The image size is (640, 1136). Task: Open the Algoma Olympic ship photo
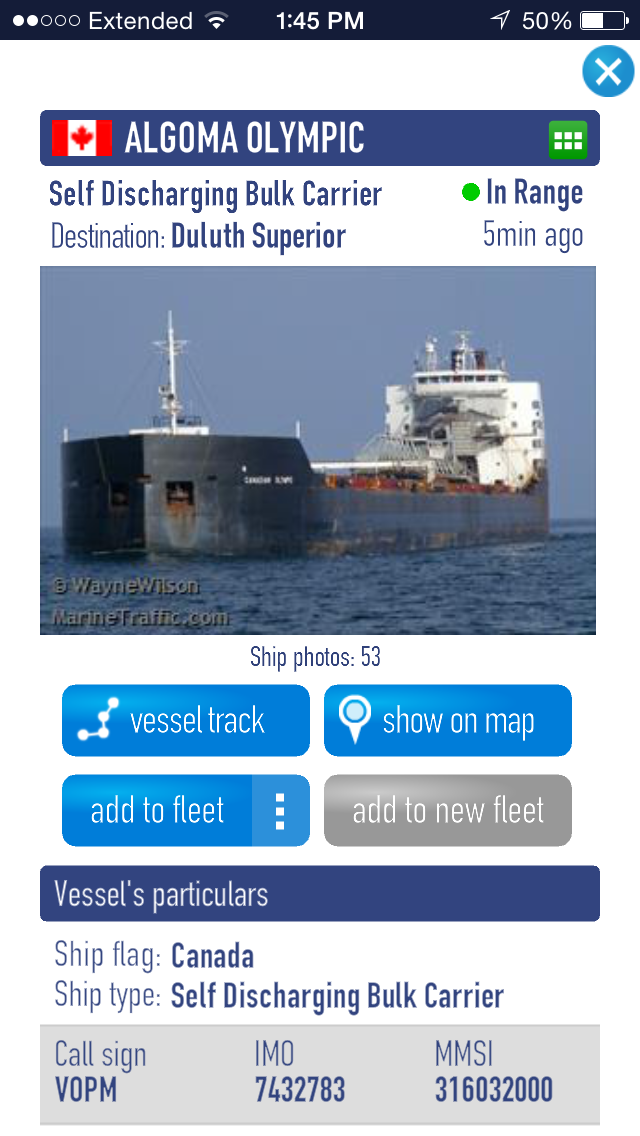pos(318,450)
